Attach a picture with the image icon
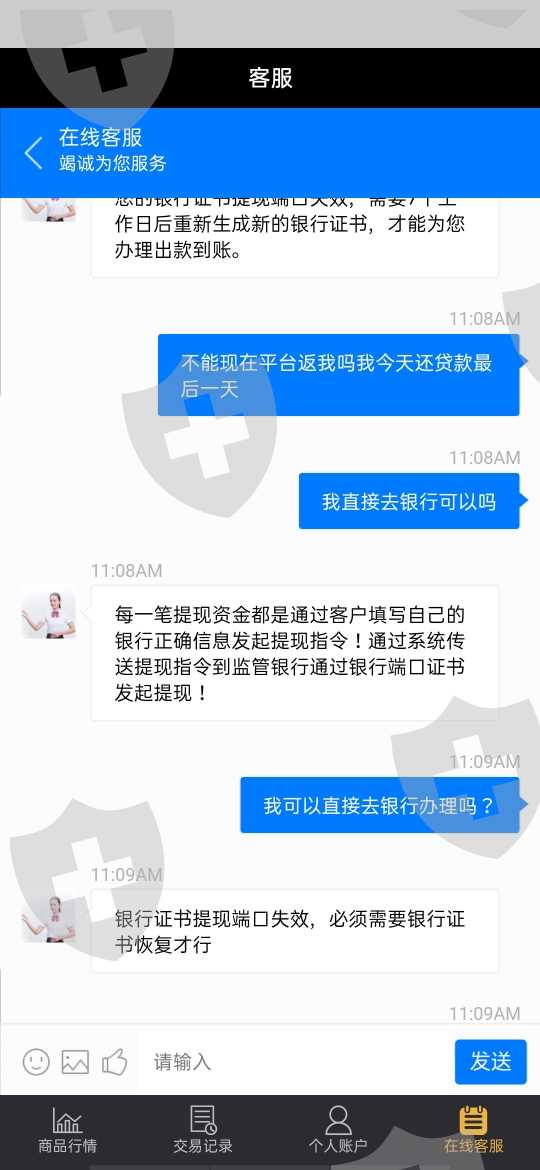The width and height of the screenshot is (540, 1170). [75, 1061]
